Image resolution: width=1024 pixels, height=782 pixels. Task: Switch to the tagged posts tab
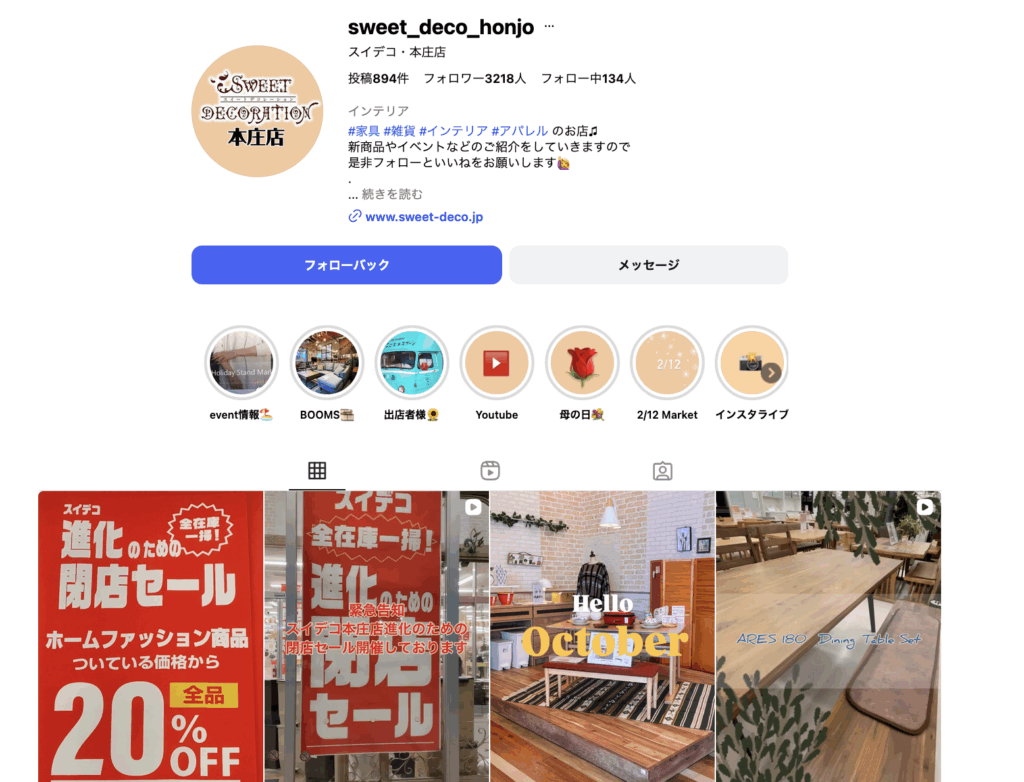tap(662, 471)
